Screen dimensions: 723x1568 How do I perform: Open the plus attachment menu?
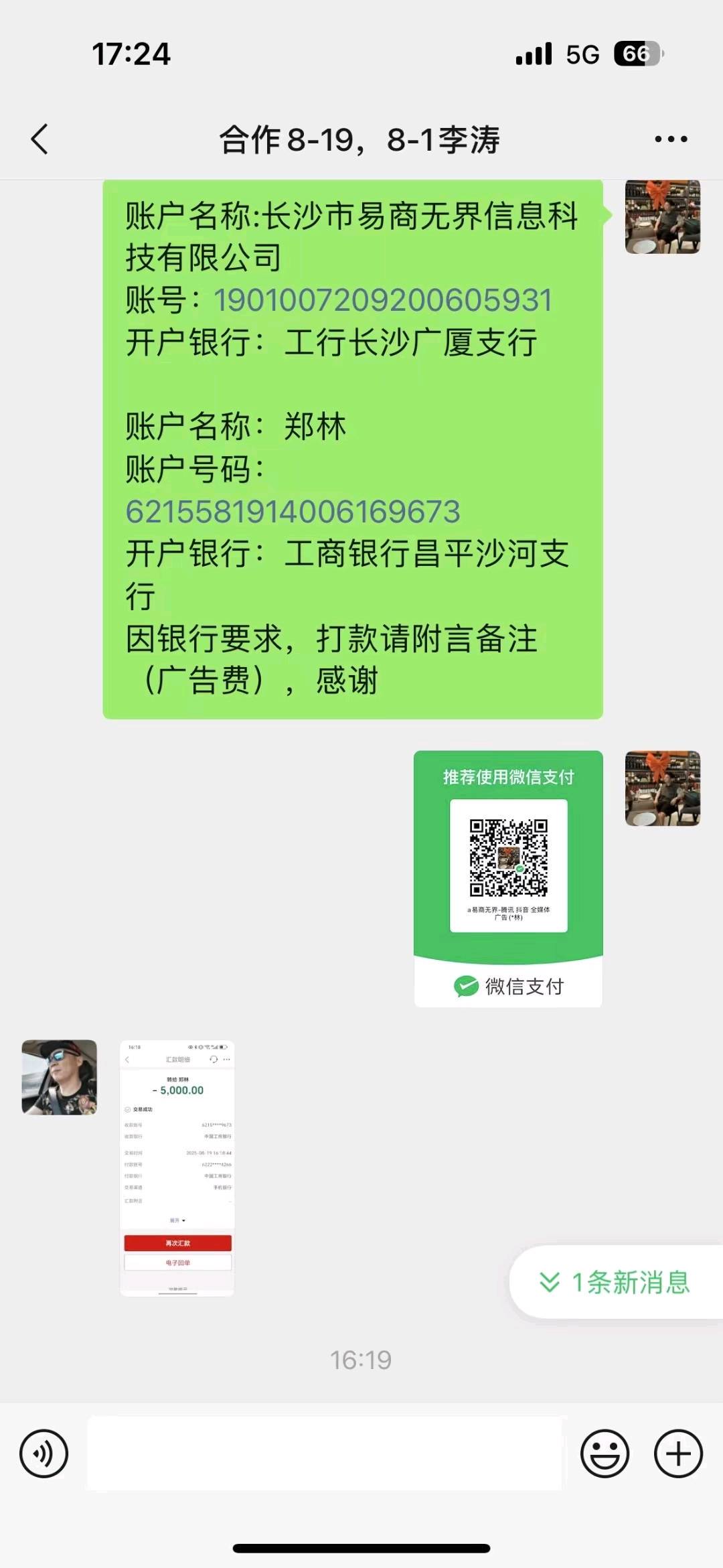click(x=677, y=1453)
